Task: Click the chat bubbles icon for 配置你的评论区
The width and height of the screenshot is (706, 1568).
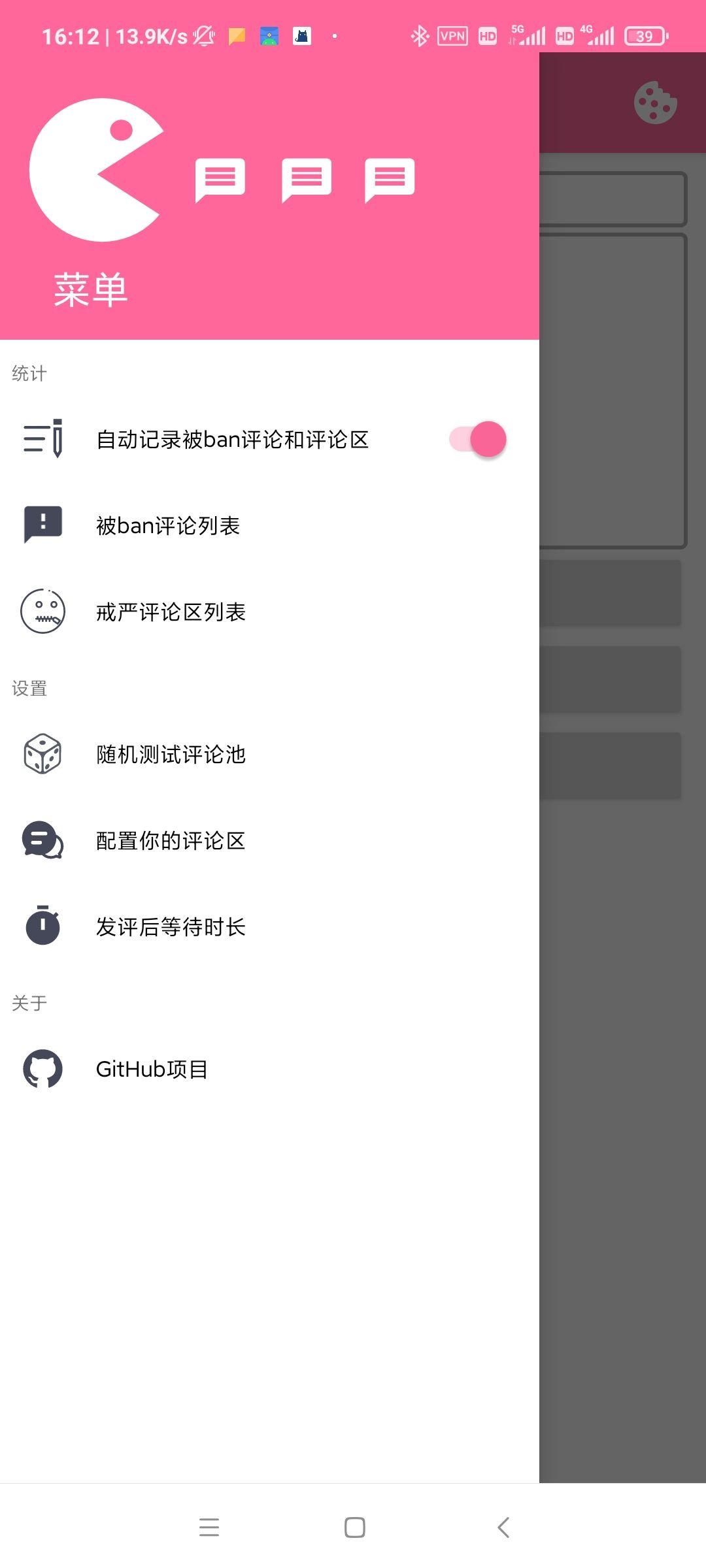Action: pyautogui.click(x=41, y=841)
